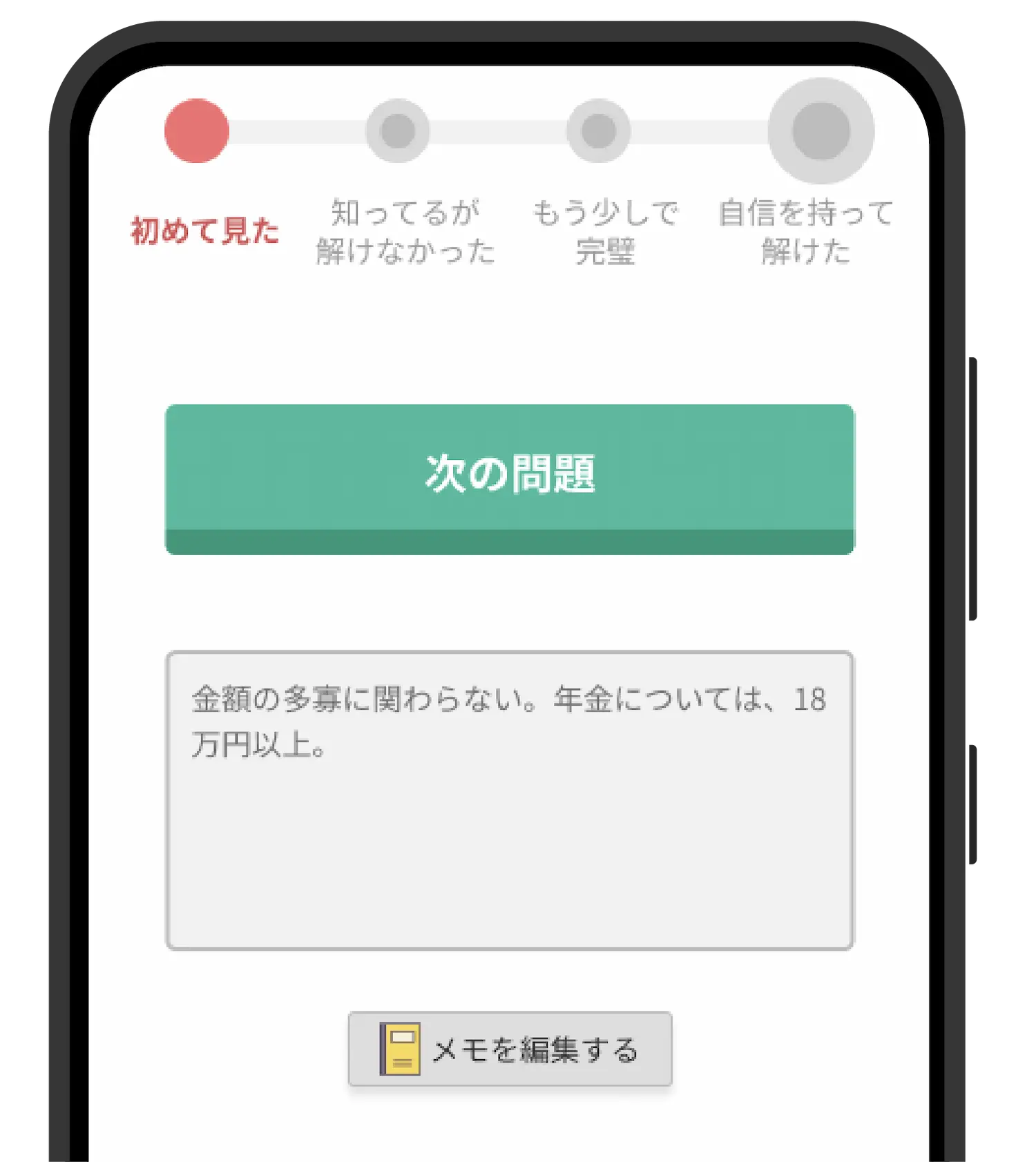Choose 知ってるが解けなかった on the scale
This screenshot has height=1162, width=1036.
[x=398, y=131]
